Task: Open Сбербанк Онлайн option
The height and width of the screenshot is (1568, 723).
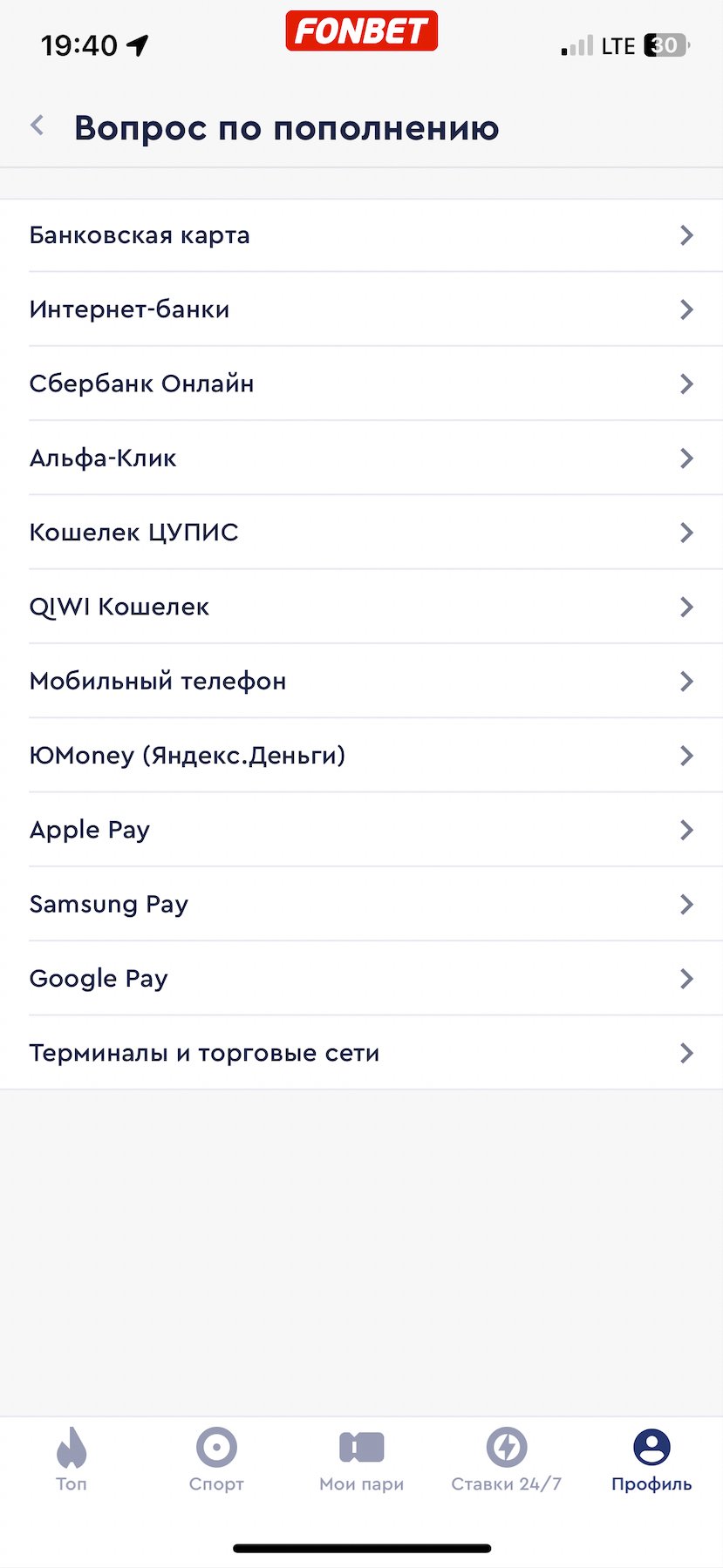Action: click(361, 384)
